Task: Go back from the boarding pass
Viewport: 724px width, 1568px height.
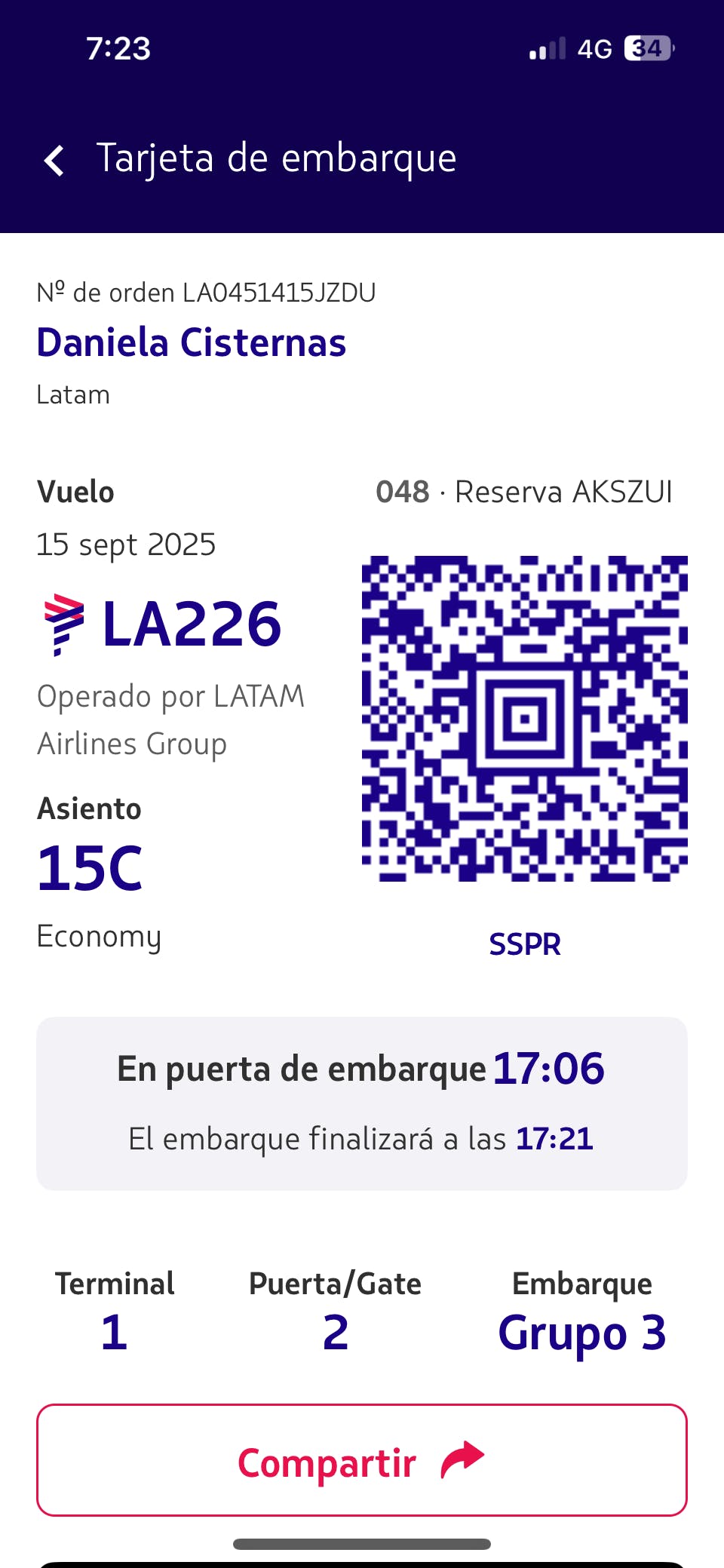Action: tap(54, 160)
